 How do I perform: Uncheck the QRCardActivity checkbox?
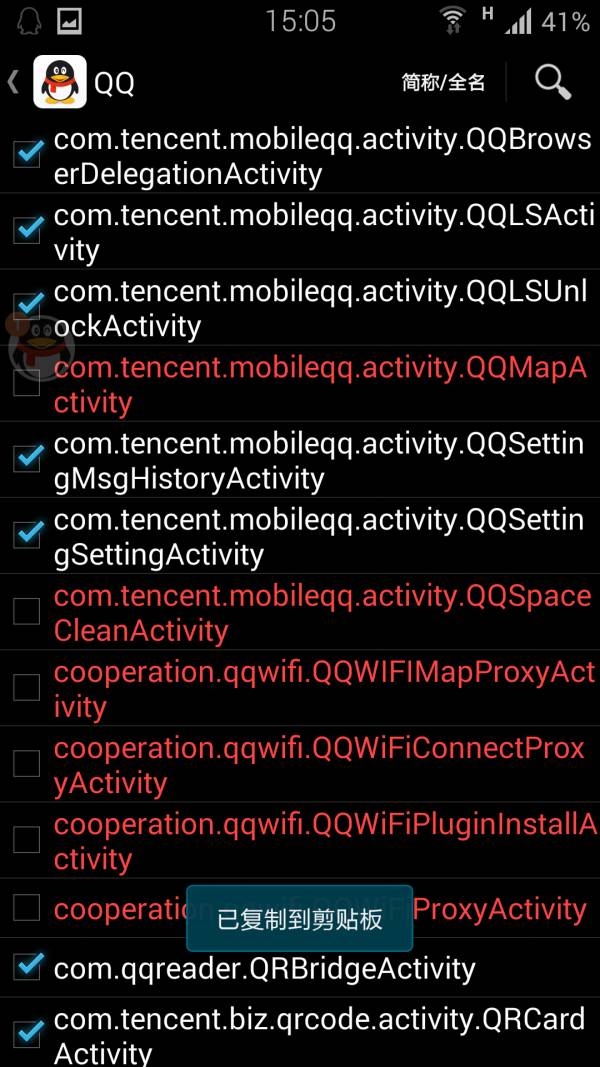click(27, 1033)
